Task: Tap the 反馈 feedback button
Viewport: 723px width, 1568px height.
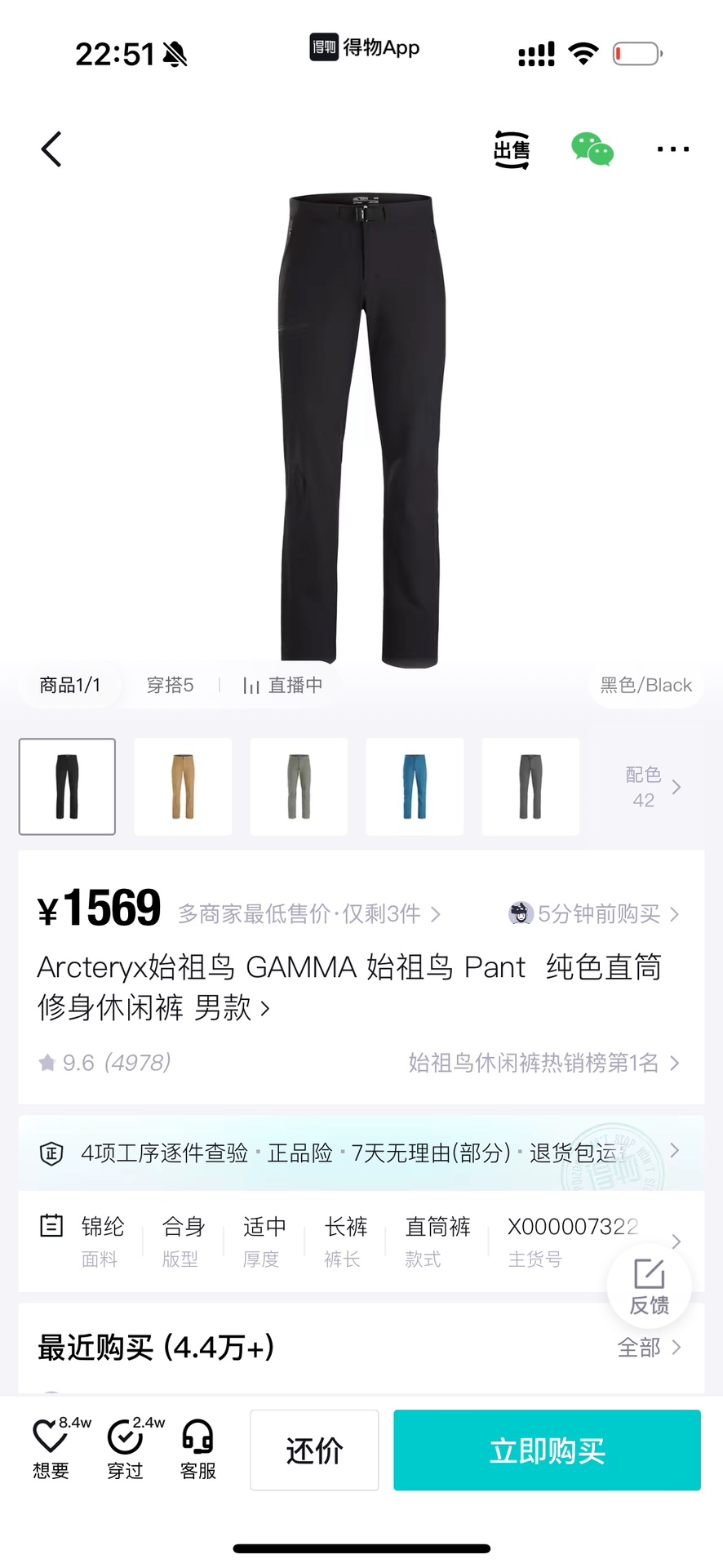Action: pyautogui.click(x=649, y=1286)
